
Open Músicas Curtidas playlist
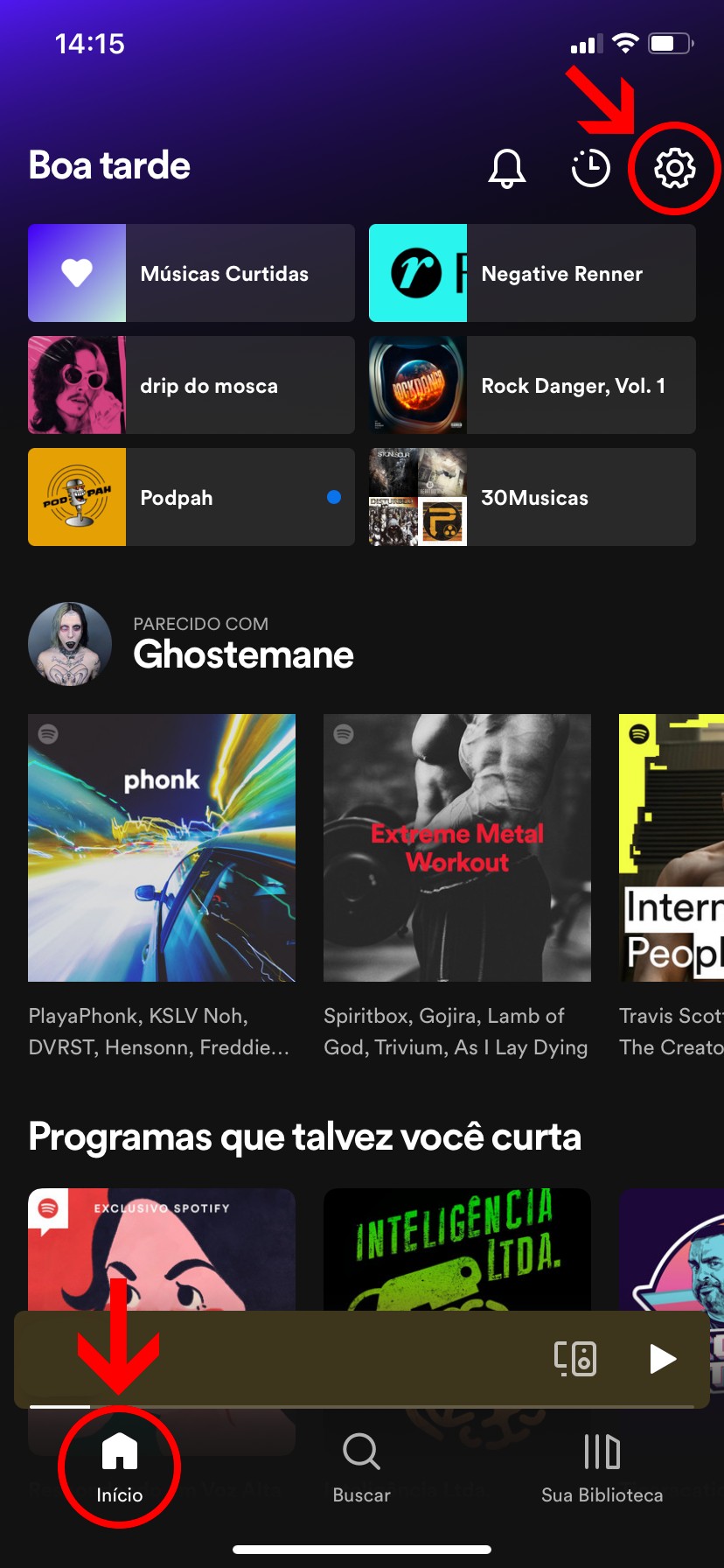[191, 273]
